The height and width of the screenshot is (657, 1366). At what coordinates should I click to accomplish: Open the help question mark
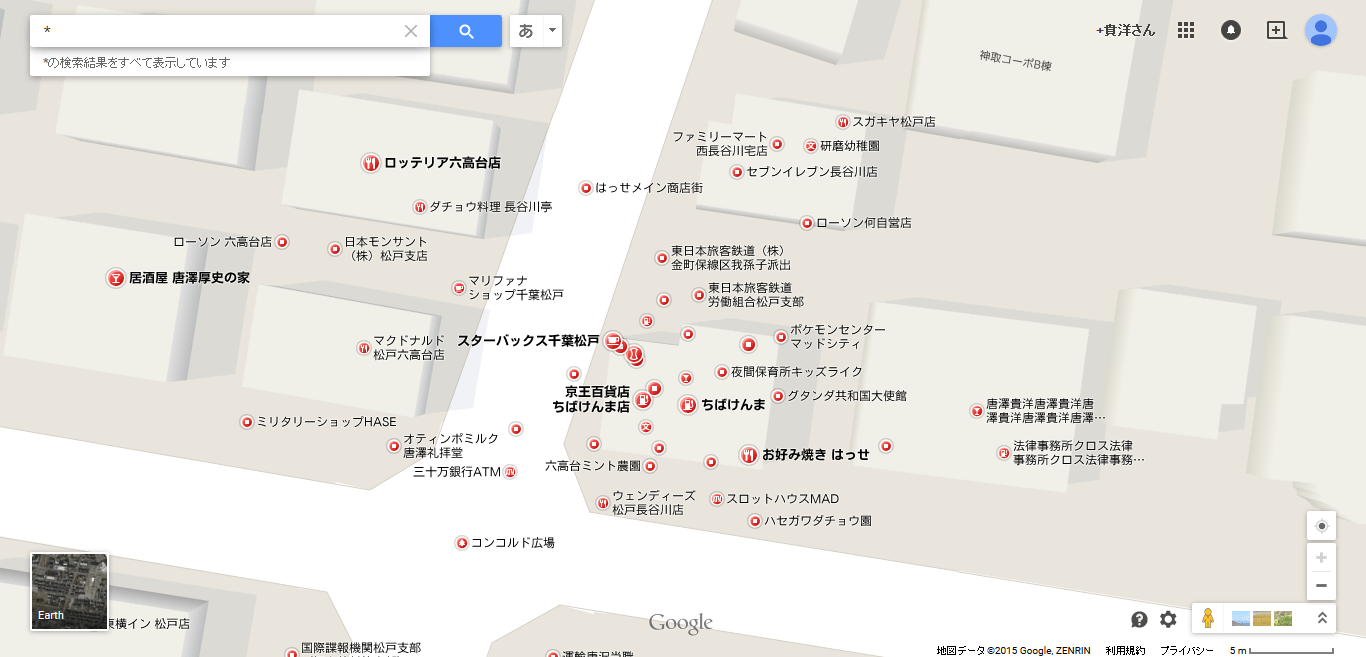(x=1139, y=619)
